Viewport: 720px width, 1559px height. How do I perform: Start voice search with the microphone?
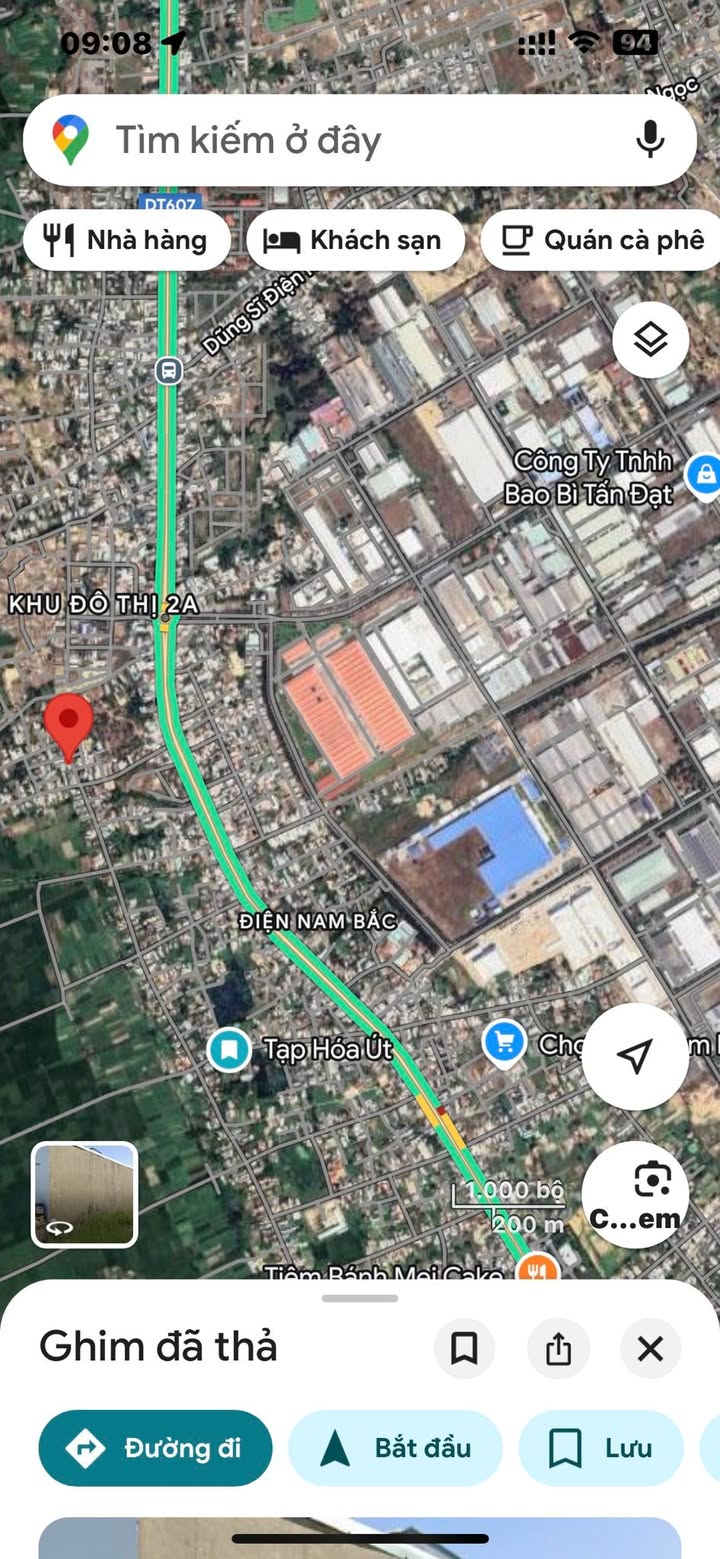click(650, 140)
